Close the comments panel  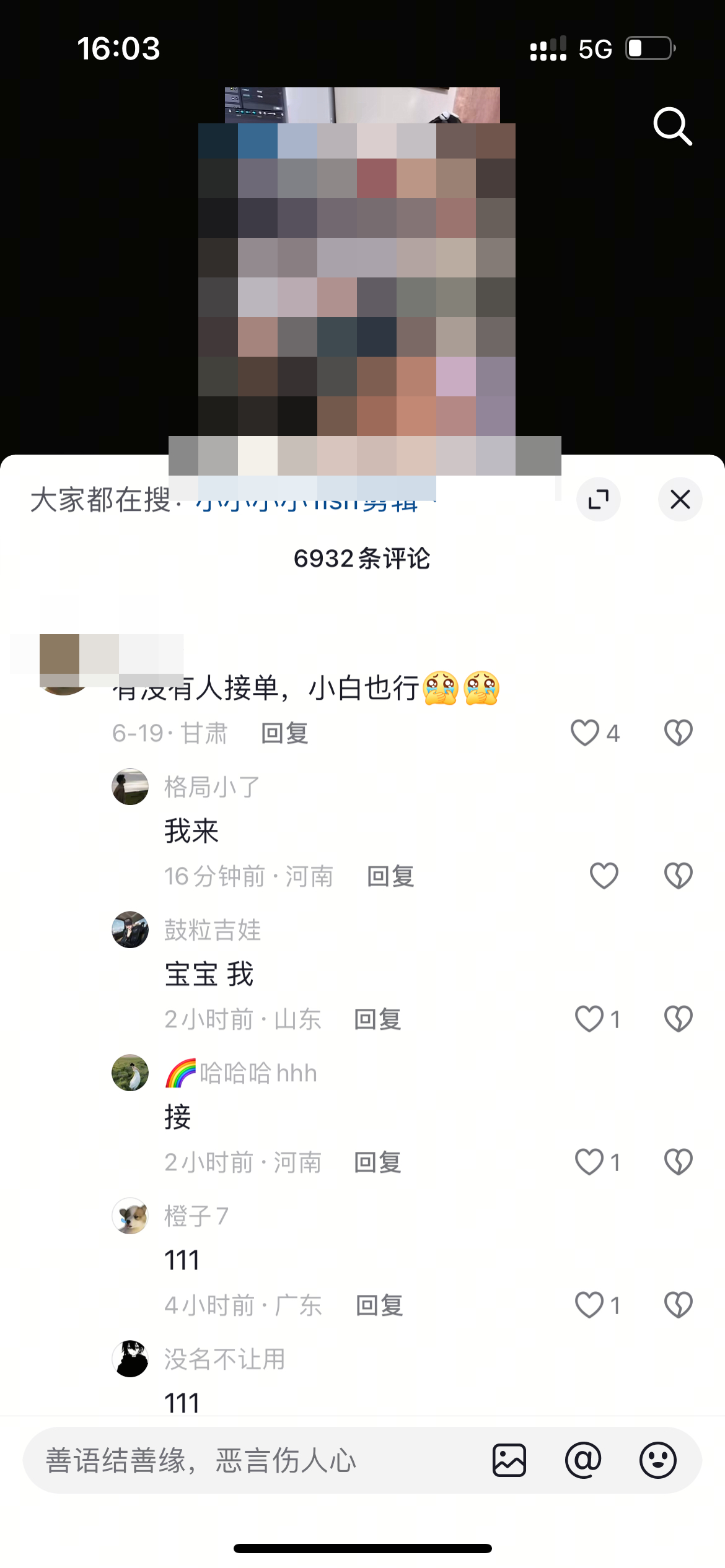pos(680,499)
